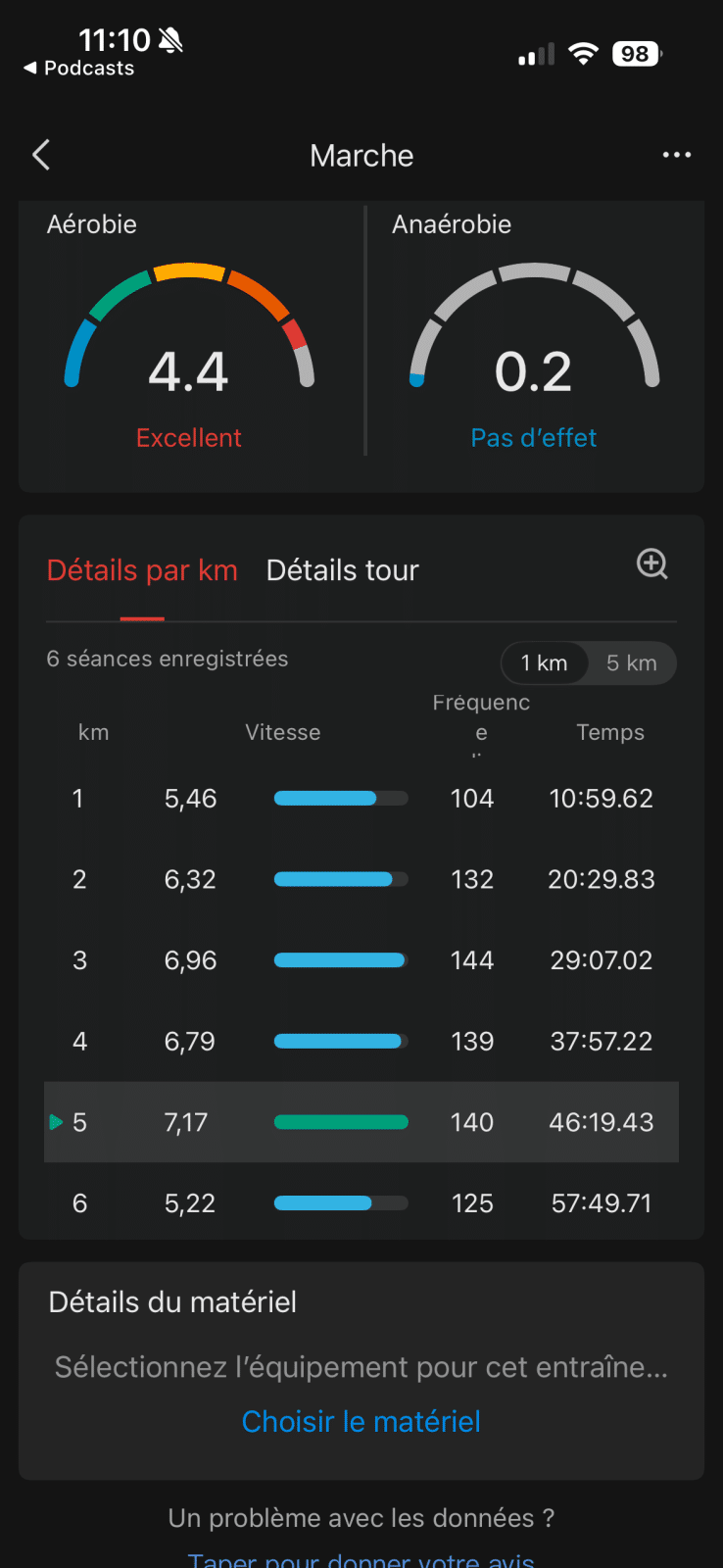The height and width of the screenshot is (1568, 723).
Task: Select the 5 km split option
Action: (631, 663)
